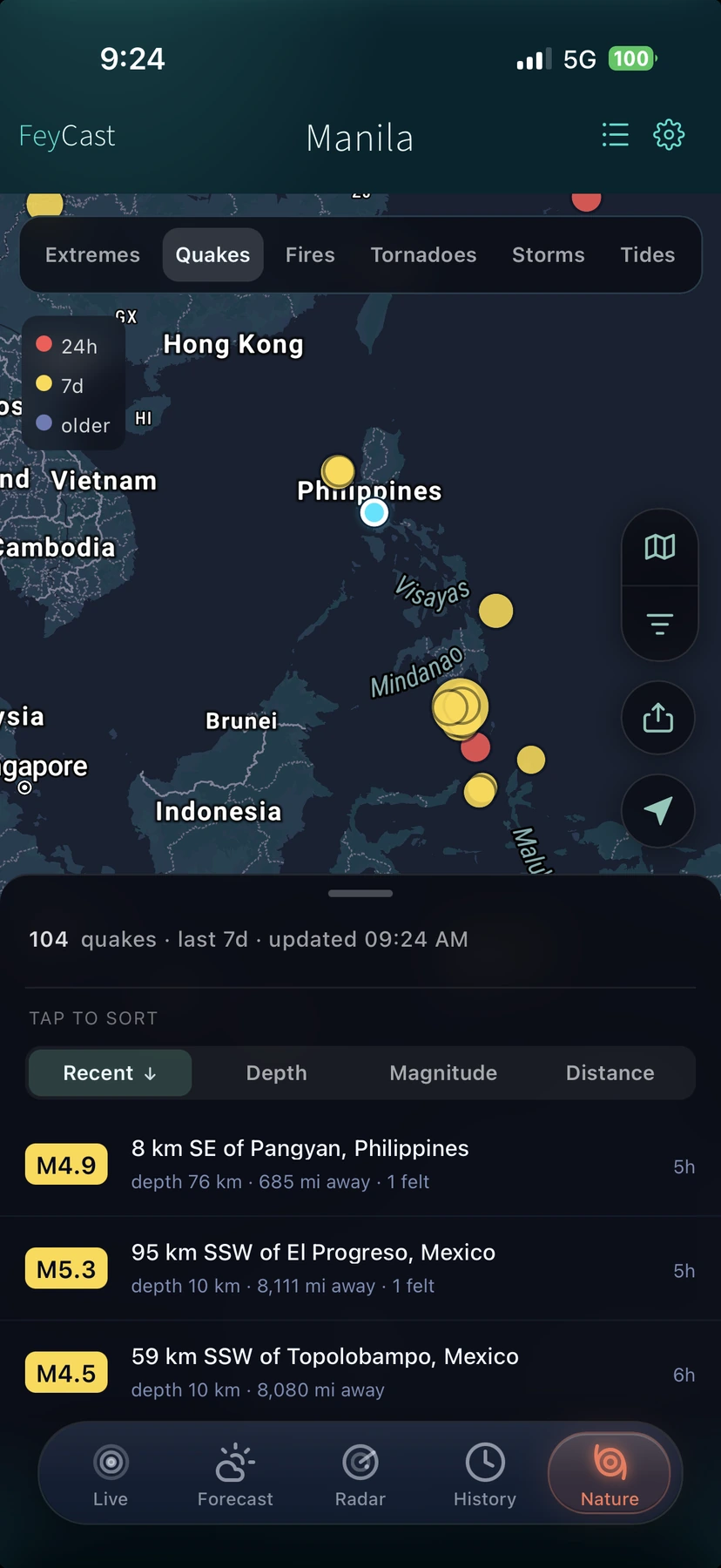Open settings gear icon

(669, 135)
